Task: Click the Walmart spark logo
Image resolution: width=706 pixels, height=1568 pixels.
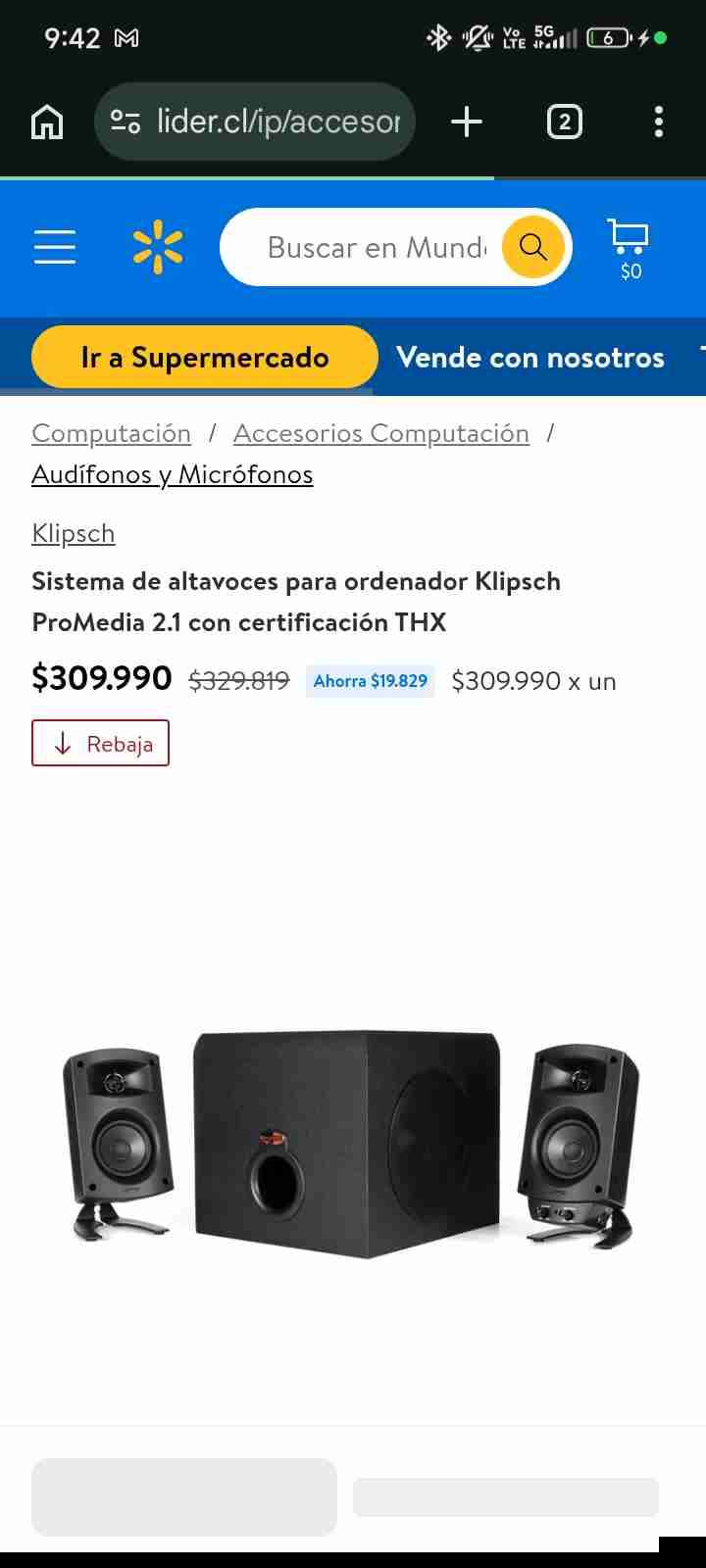Action: point(157,247)
